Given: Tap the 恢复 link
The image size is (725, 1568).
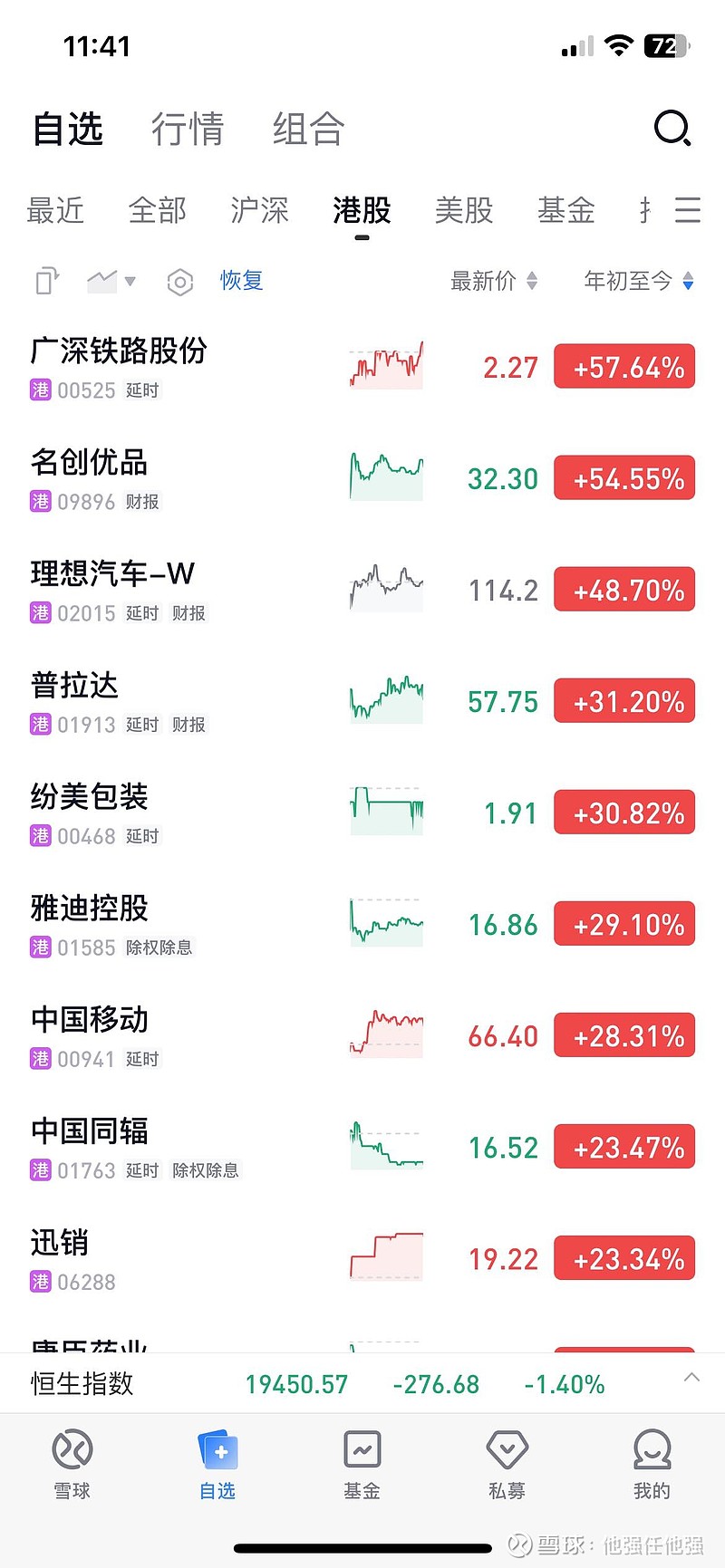Looking at the screenshot, I should pyautogui.click(x=241, y=281).
